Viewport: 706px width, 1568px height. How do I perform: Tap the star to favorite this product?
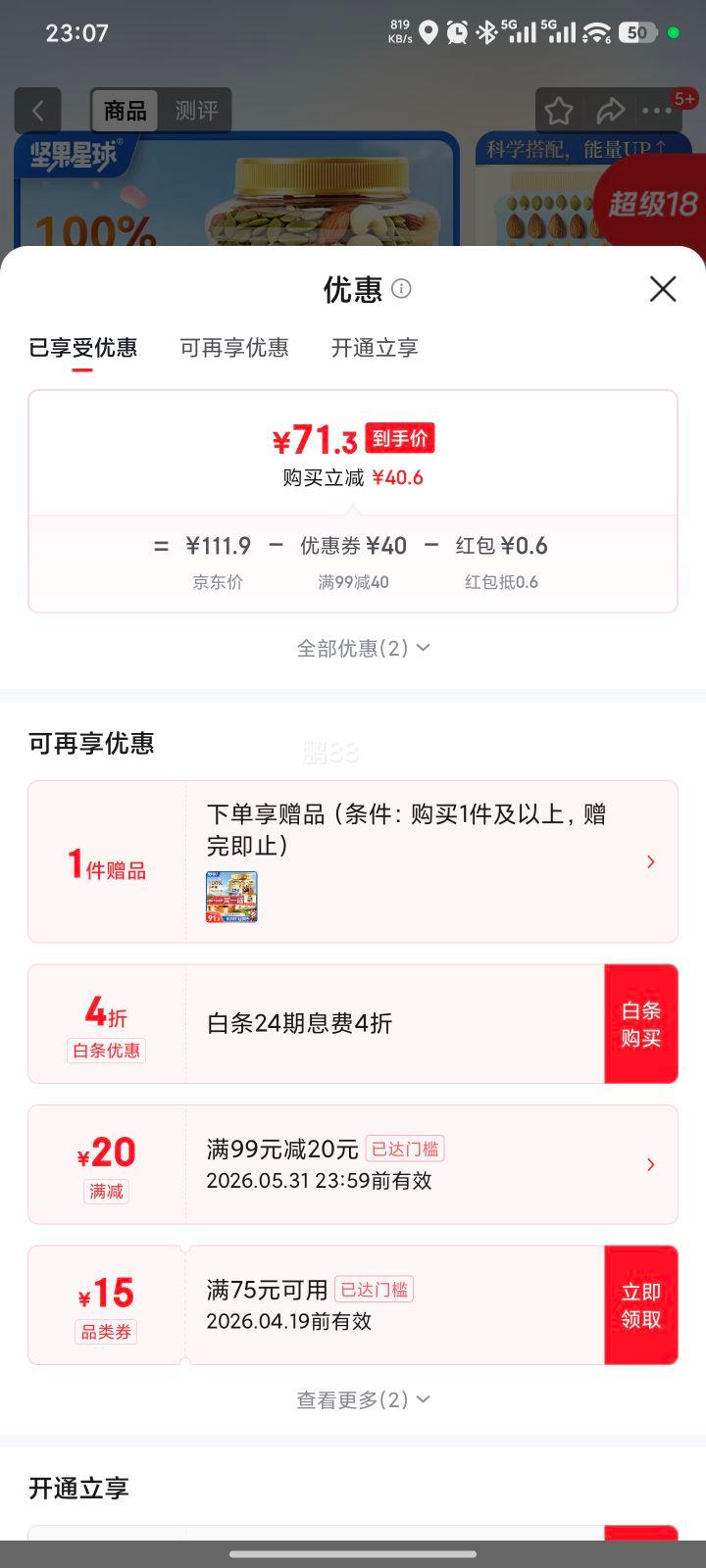point(557,111)
